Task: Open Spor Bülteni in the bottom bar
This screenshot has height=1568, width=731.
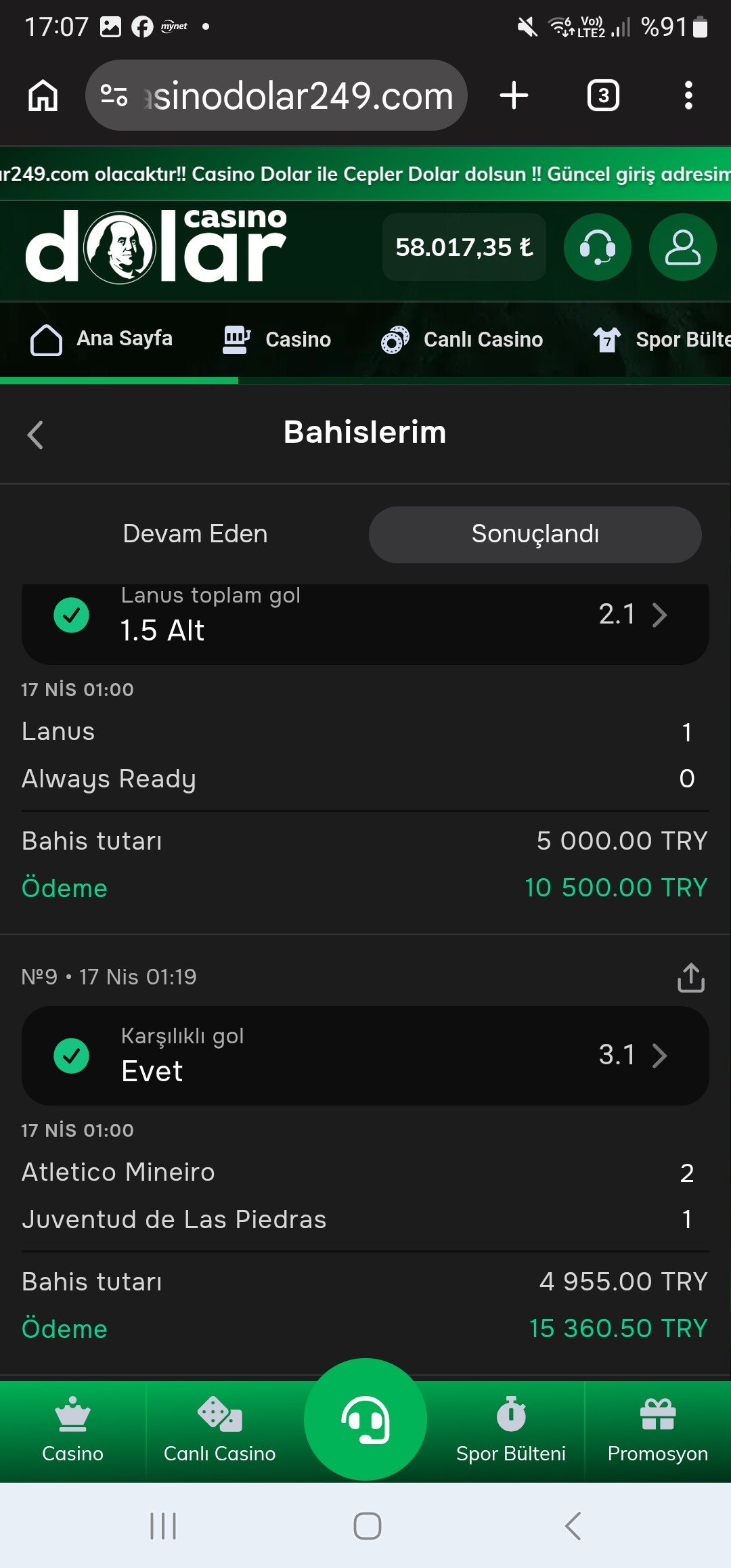Action: coord(511,1430)
